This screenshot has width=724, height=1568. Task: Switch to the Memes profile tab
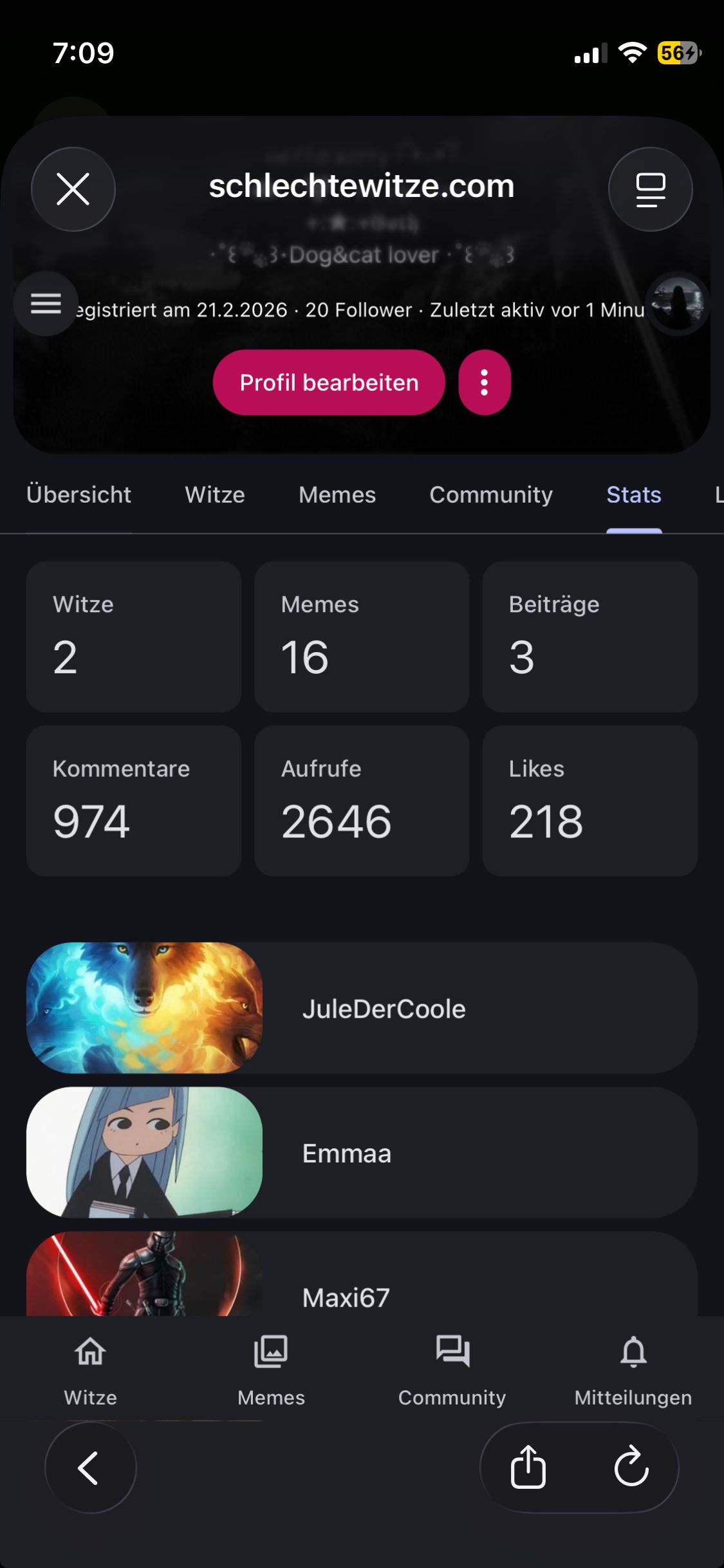(337, 494)
